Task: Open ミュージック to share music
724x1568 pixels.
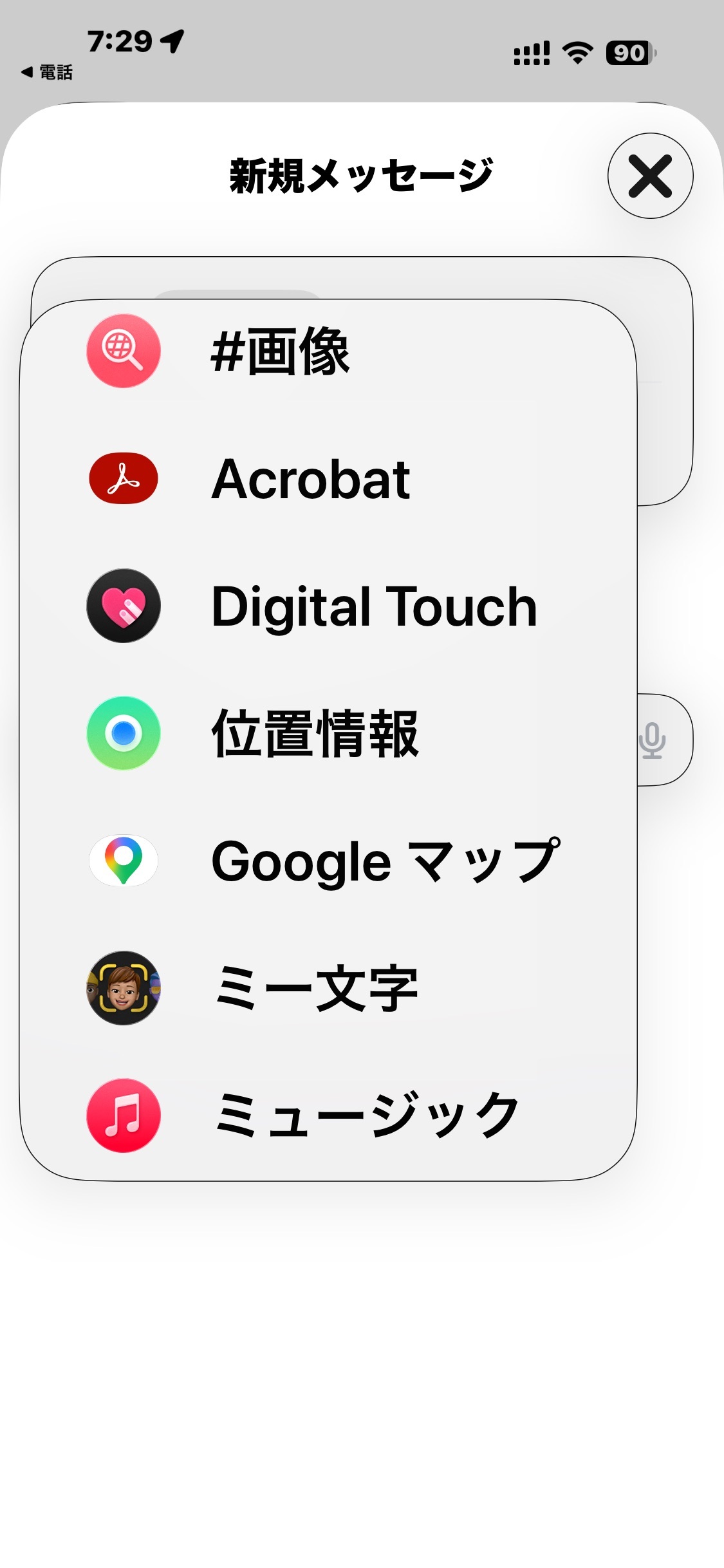Action: click(x=328, y=1115)
